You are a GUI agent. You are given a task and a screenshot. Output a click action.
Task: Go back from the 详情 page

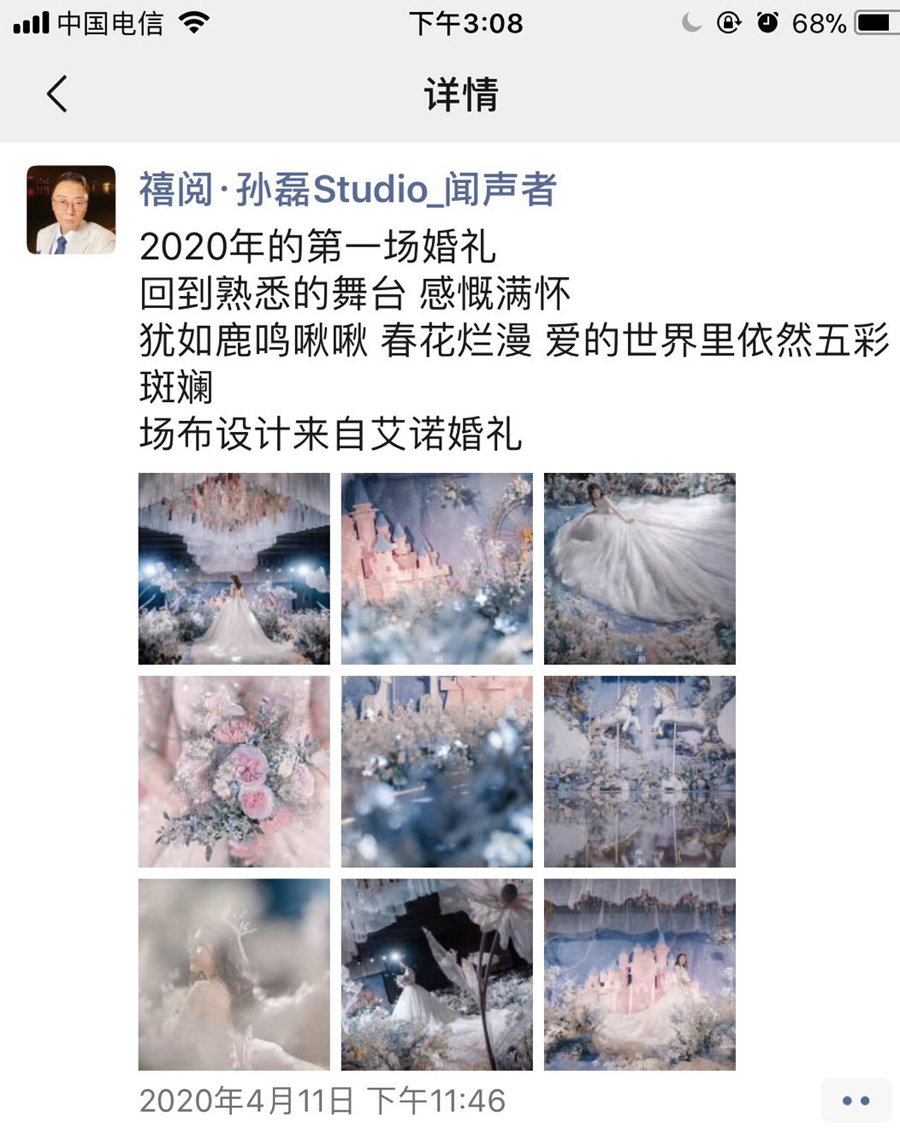coord(57,94)
